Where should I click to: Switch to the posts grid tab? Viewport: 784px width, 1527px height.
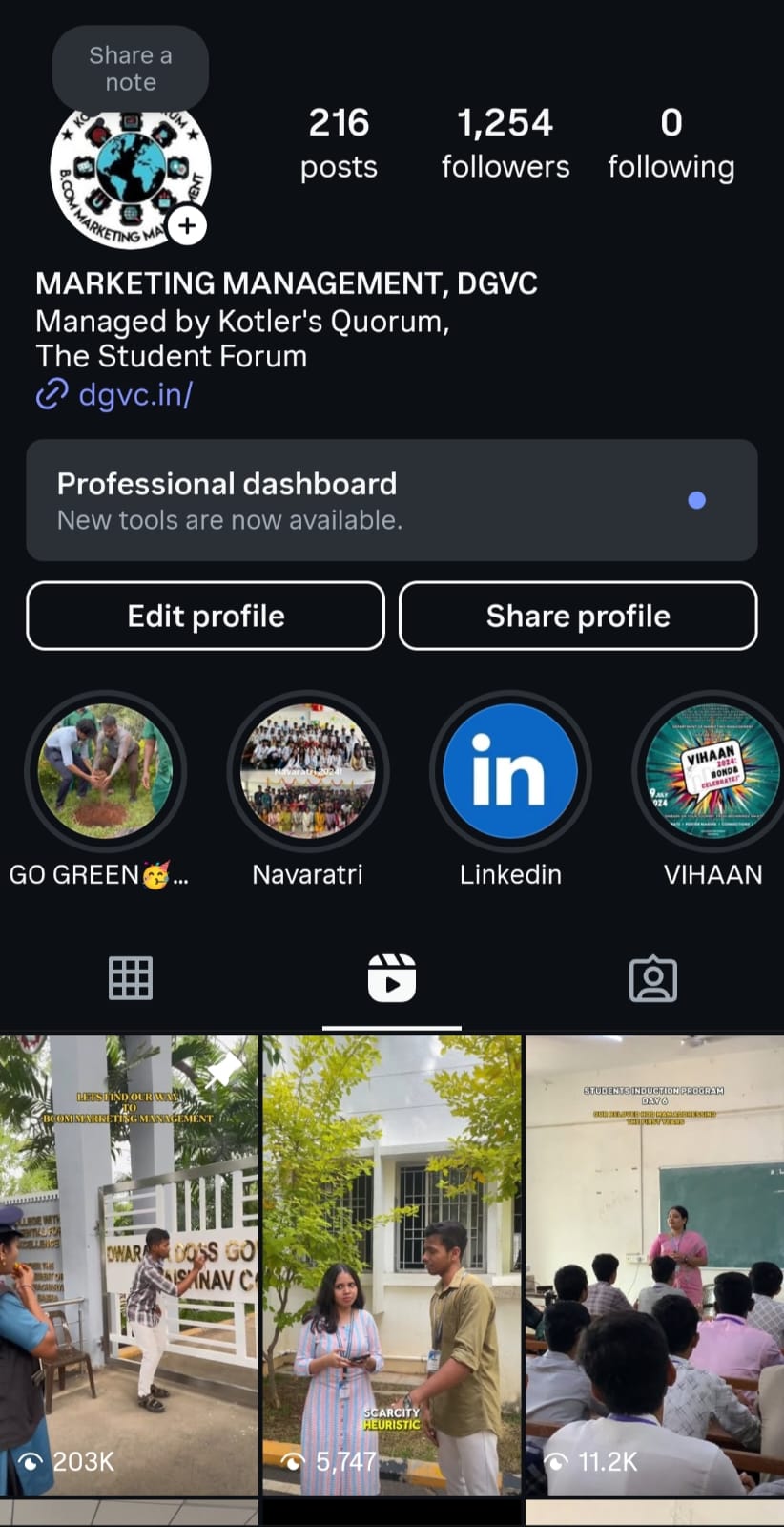coord(131,978)
